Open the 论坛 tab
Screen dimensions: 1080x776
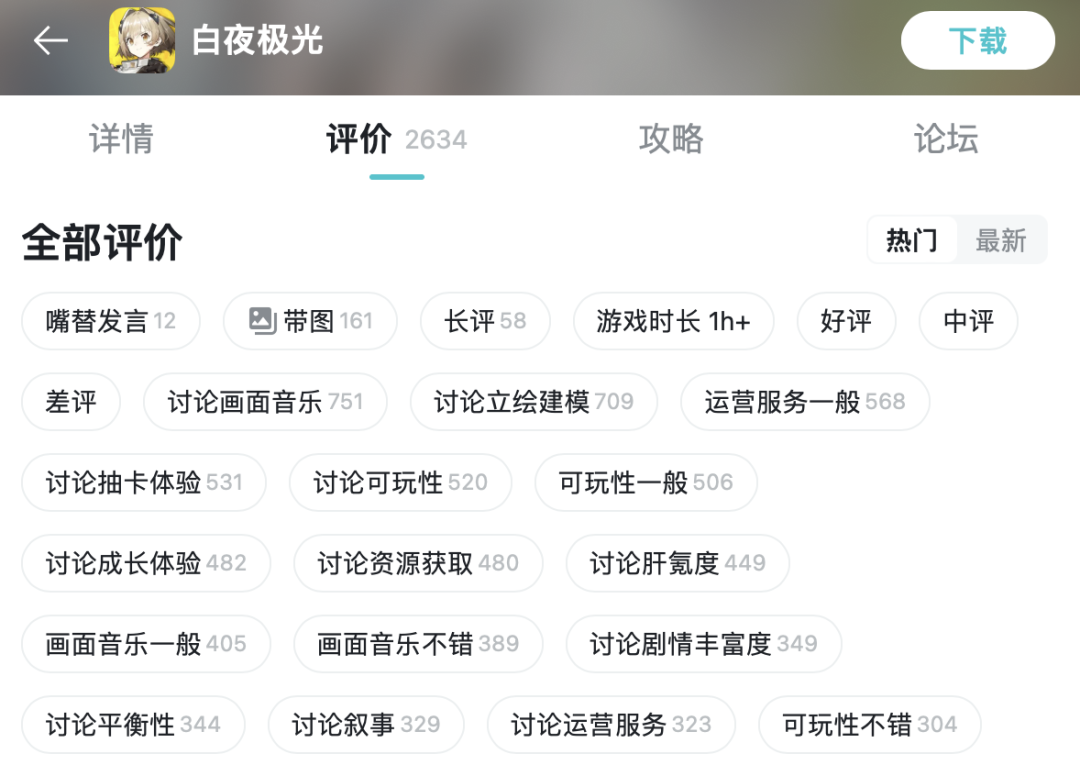pos(945,139)
